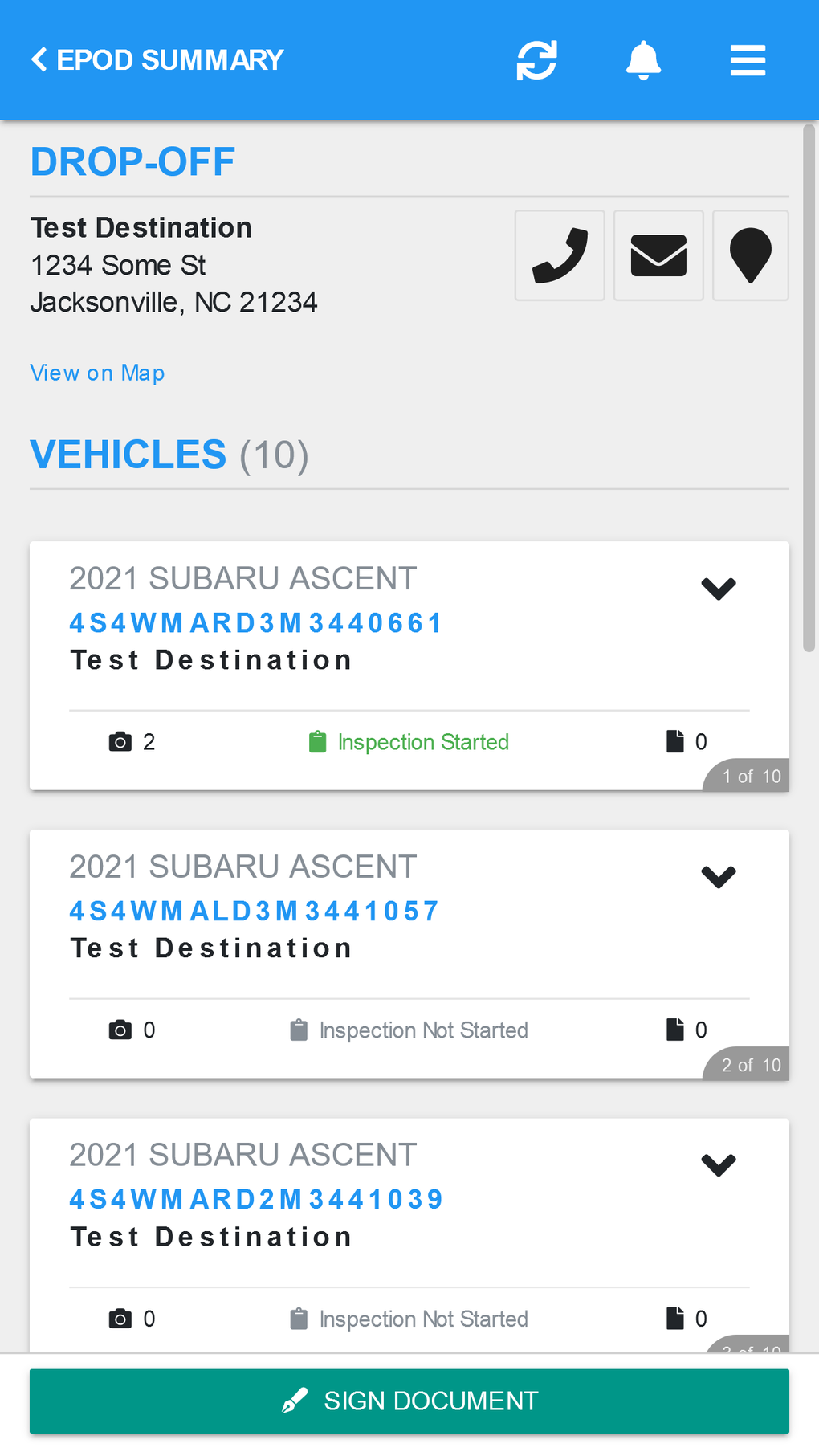Tap the refresh/sync icon in the header
Image resolution: width=819 pixels, height=1456 pixels.
tap(536, 59)
